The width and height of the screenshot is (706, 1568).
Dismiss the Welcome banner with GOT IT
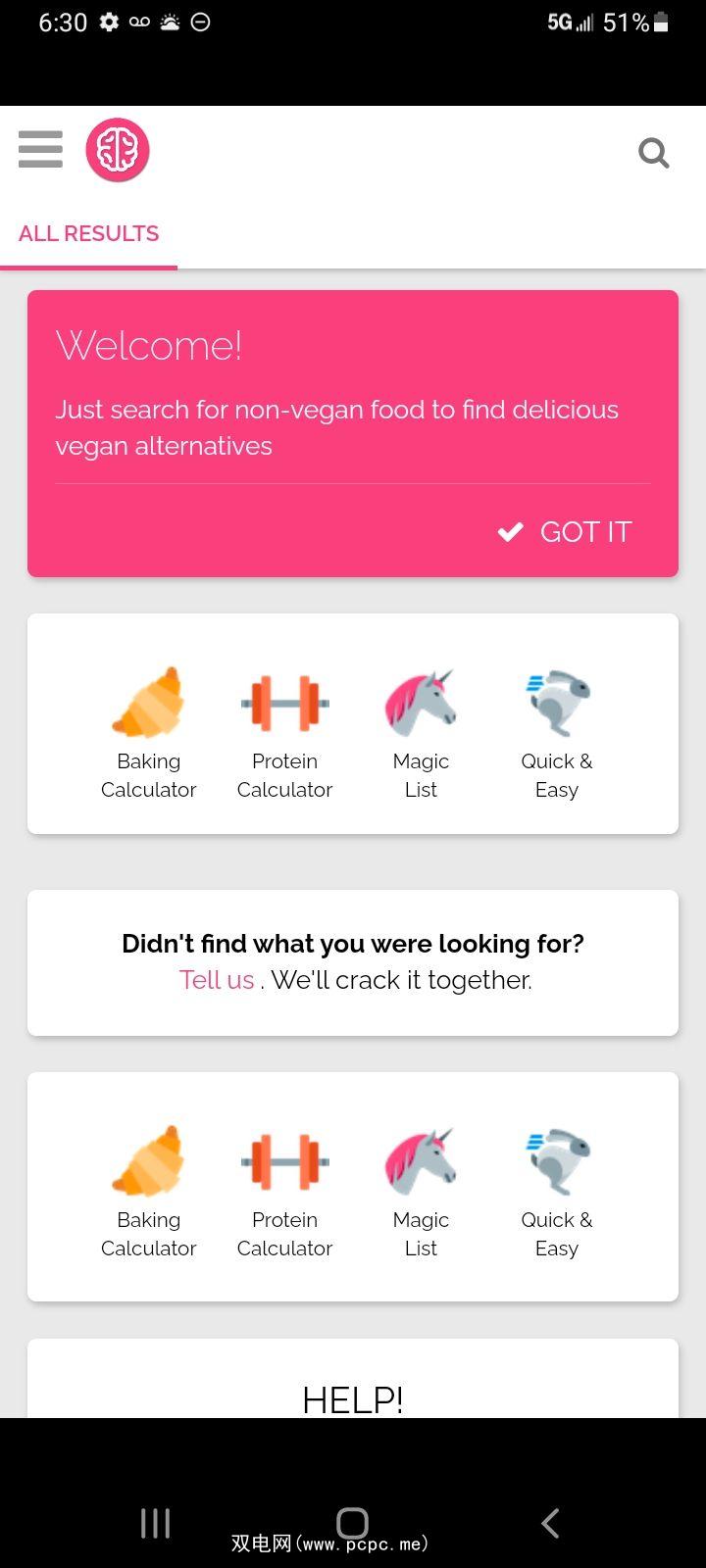point(566,531)
